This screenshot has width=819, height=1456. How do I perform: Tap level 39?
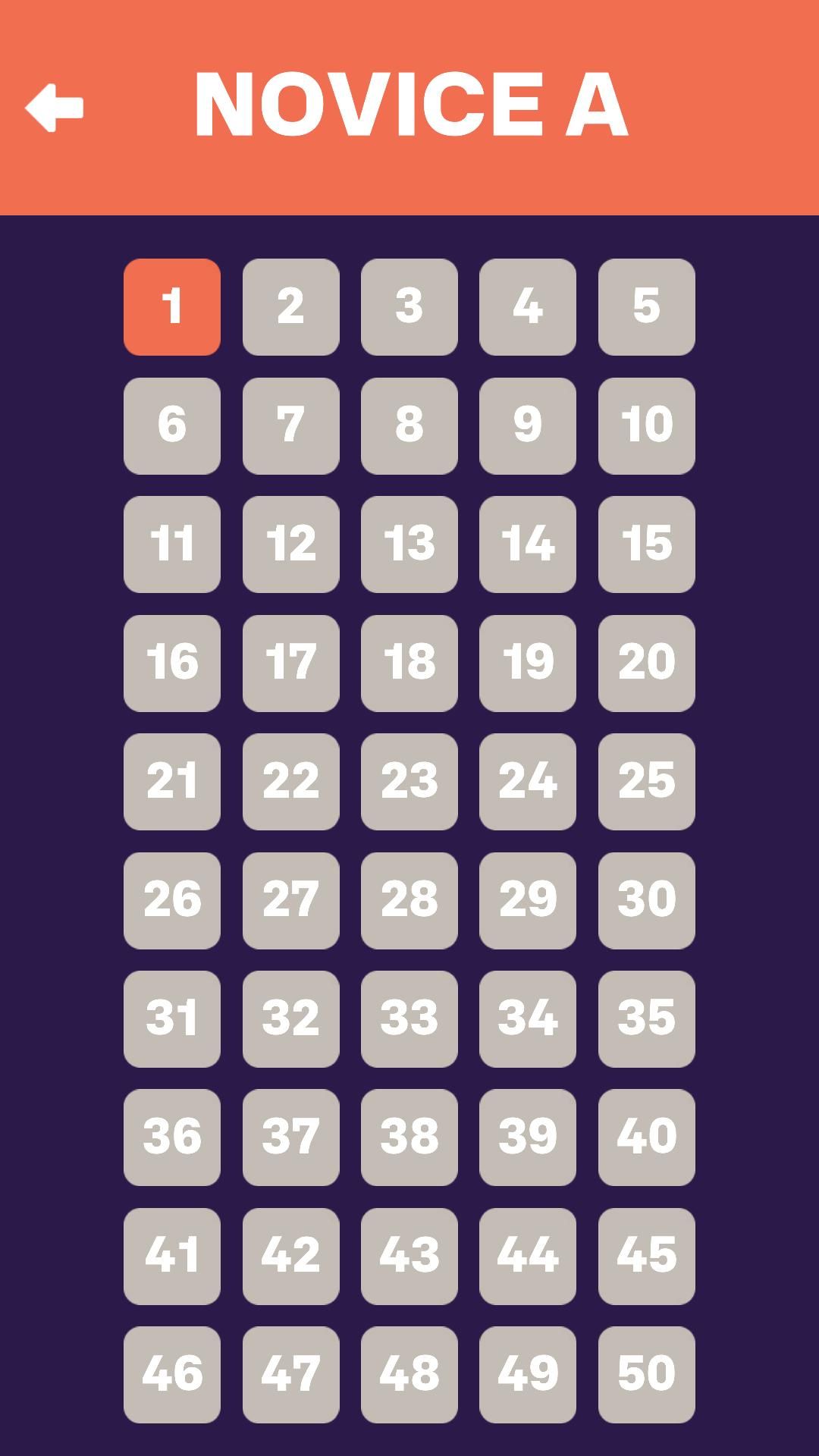528,1137
